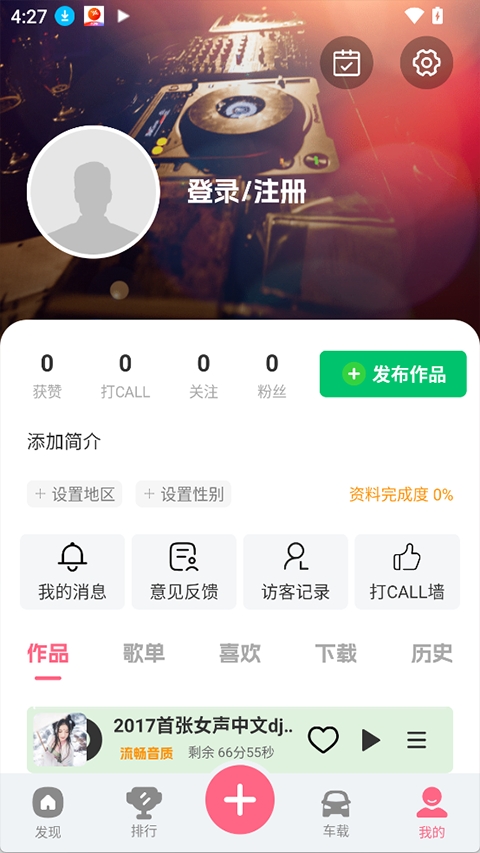Open the settings gear icon
Screen dimensions: 480x853
point(426,63)
